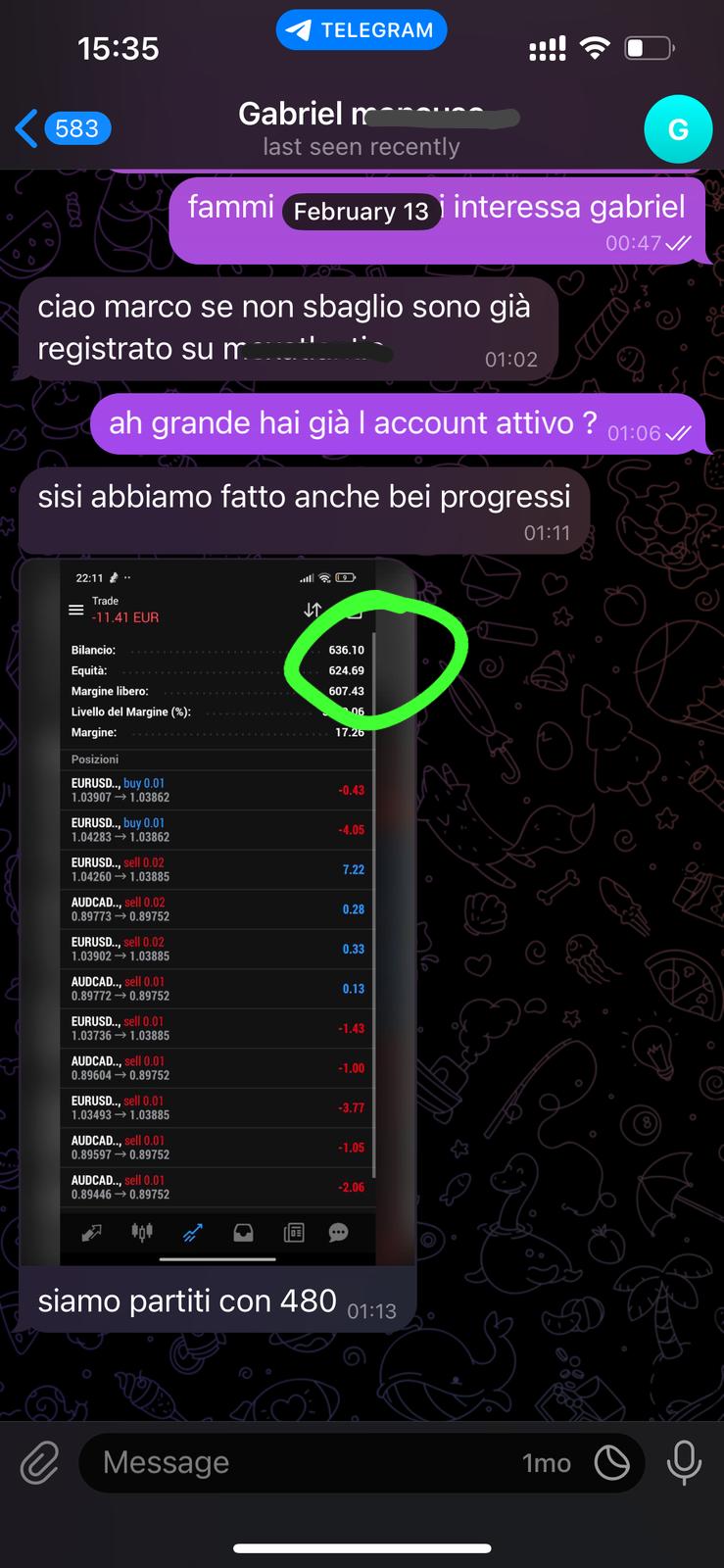The height and width of the screenshot is (1568, 724).
Task: Open the trading screenshot photo
Action: [x=217, y=911]
